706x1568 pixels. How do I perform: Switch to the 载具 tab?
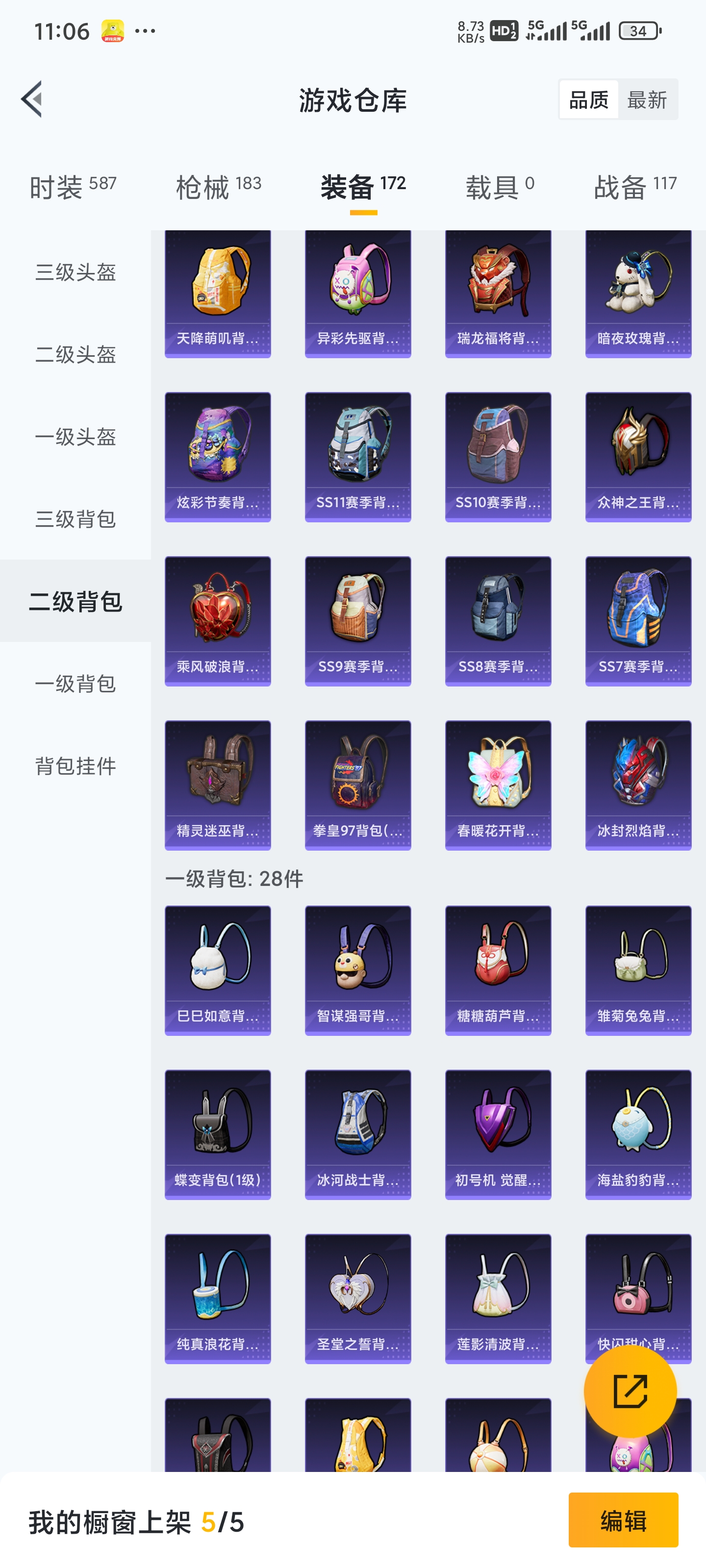500,186
